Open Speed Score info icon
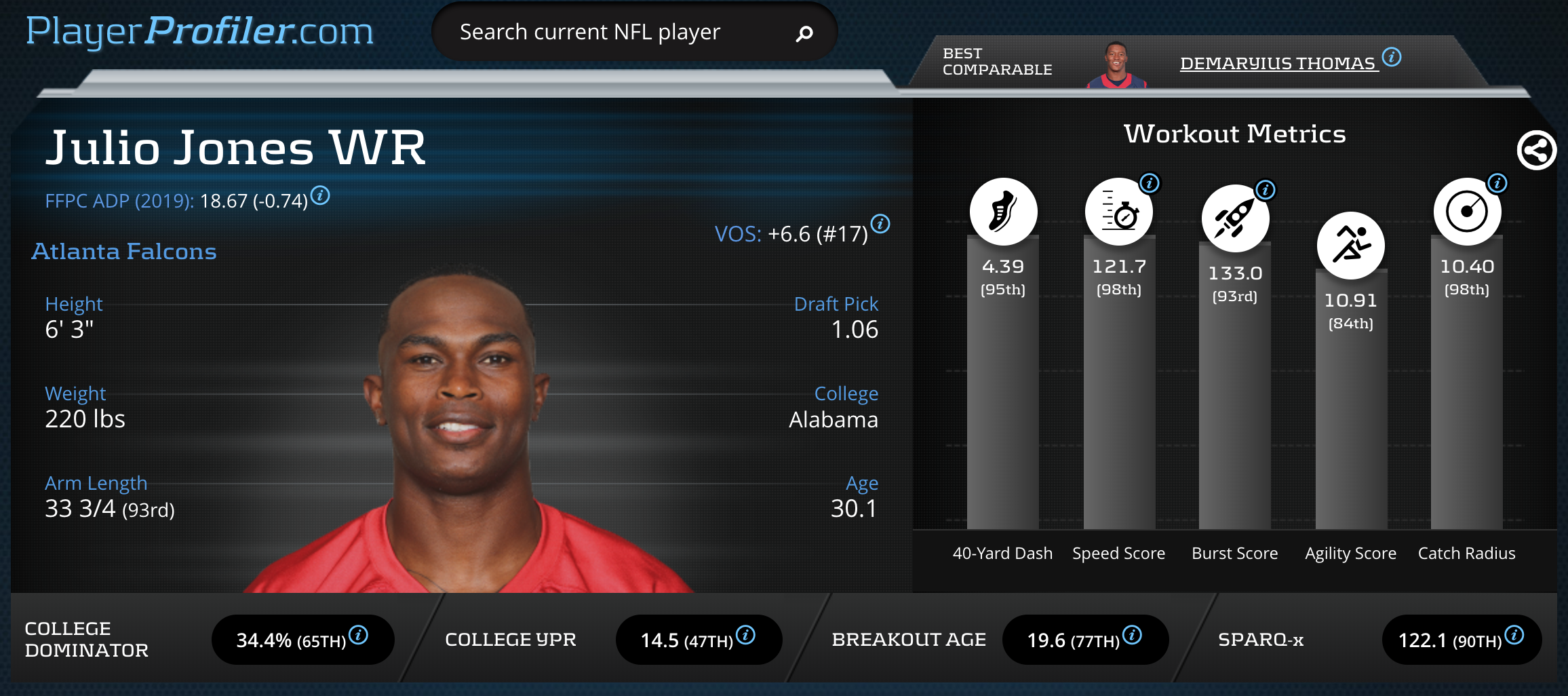Image resolution: width=1568 pixels, height=696 pixels. (1150, 182)
